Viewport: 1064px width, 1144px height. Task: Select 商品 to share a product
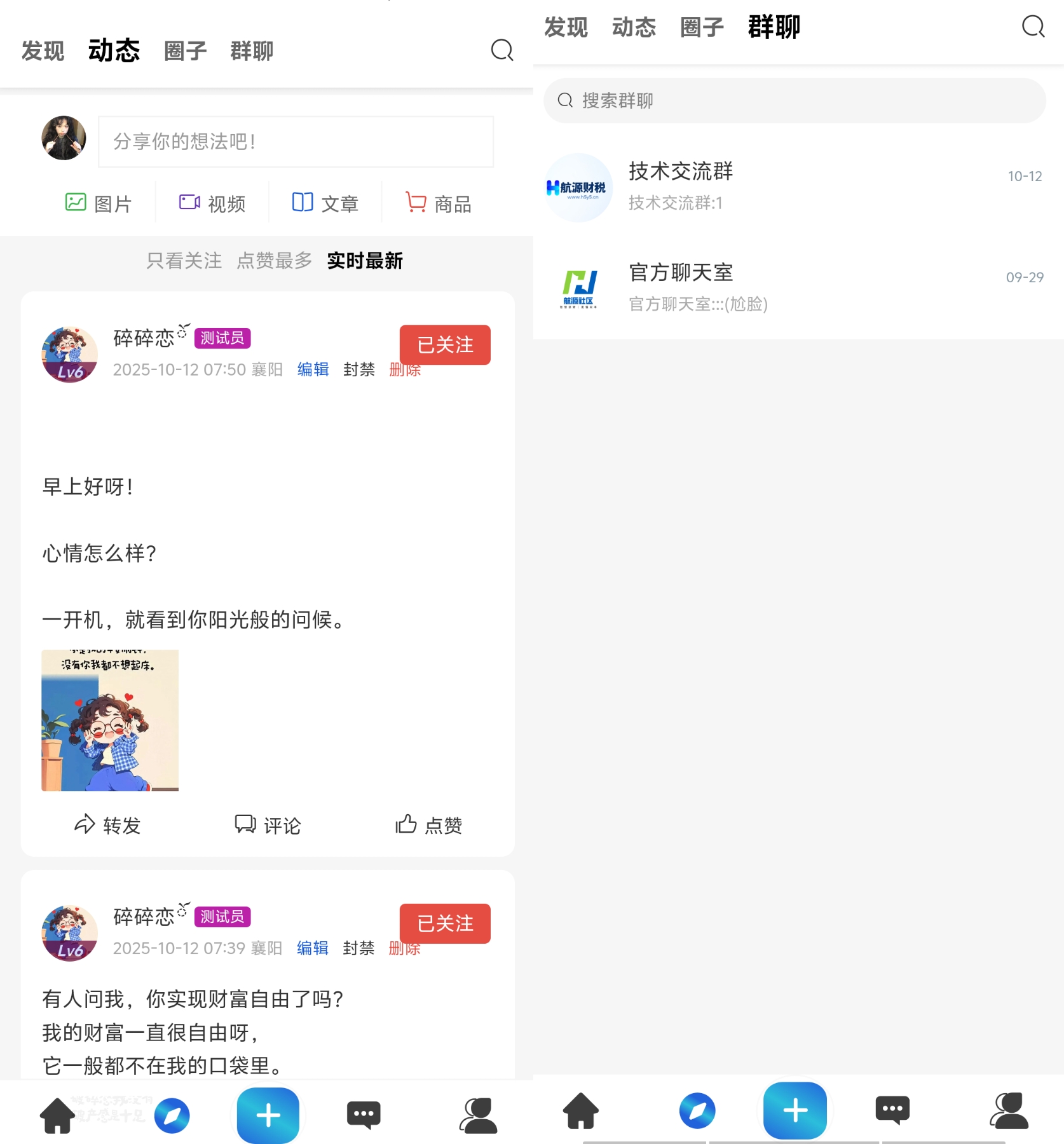pos(439,203)
